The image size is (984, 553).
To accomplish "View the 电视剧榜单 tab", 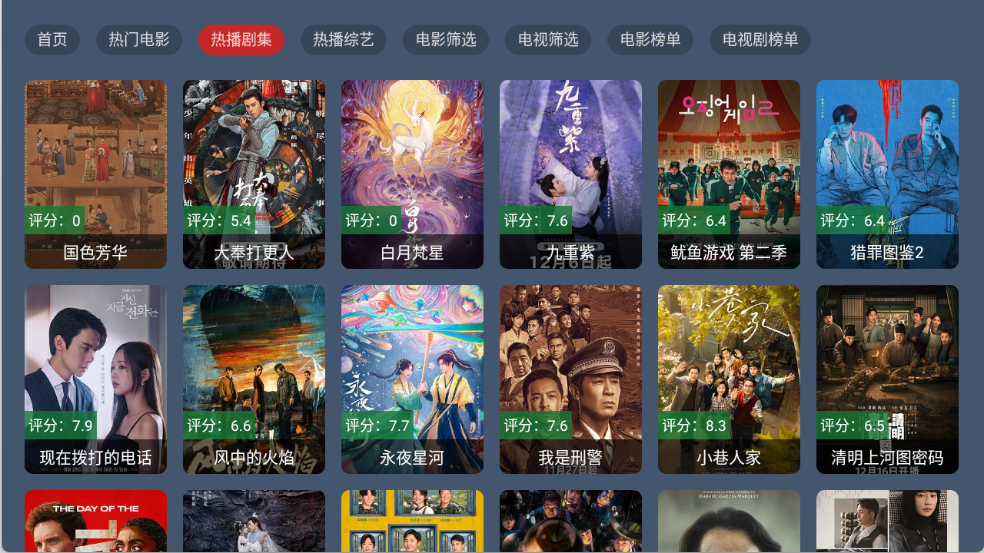I will click(x=760, y=40).
